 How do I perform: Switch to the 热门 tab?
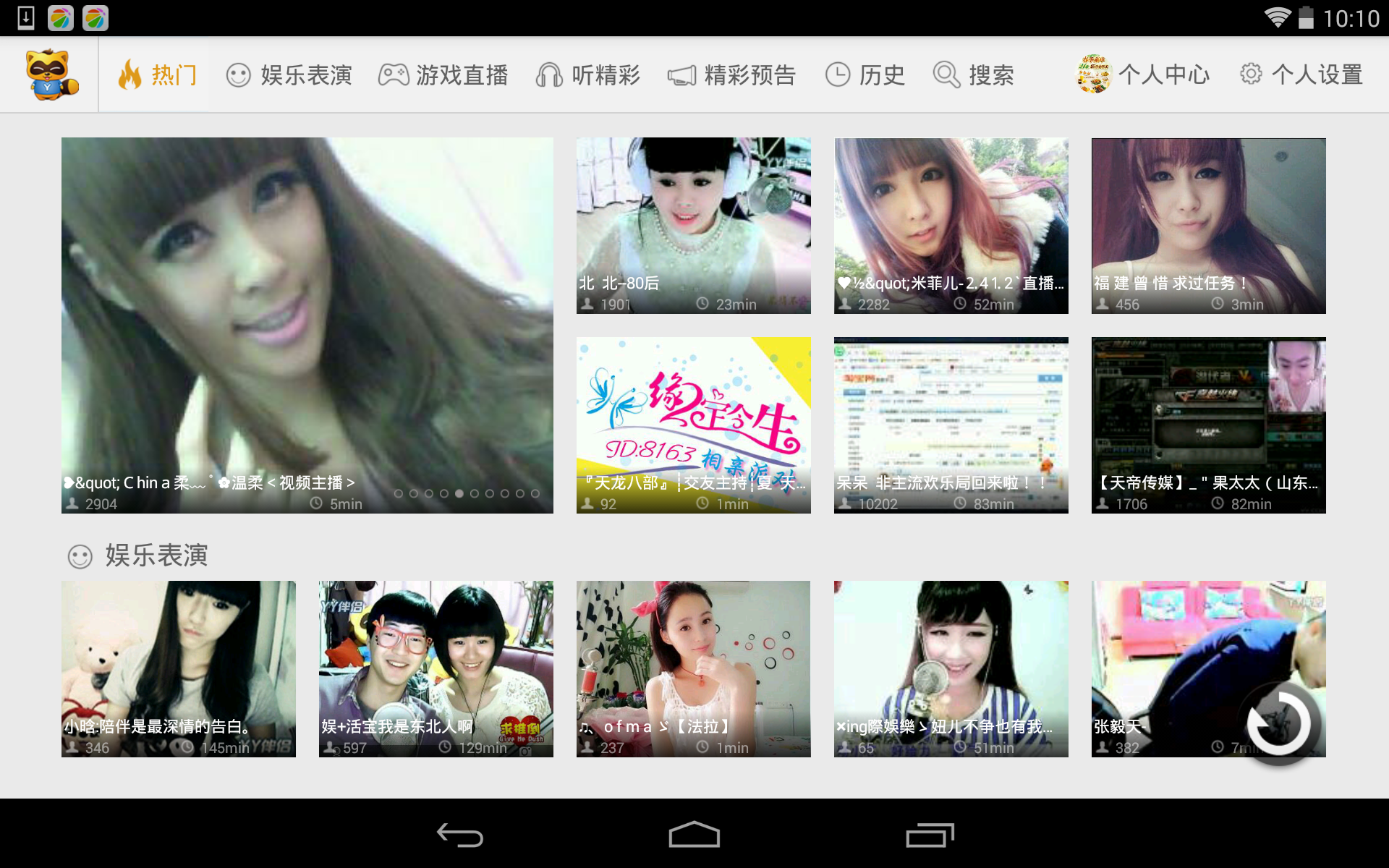pos(157,75)
